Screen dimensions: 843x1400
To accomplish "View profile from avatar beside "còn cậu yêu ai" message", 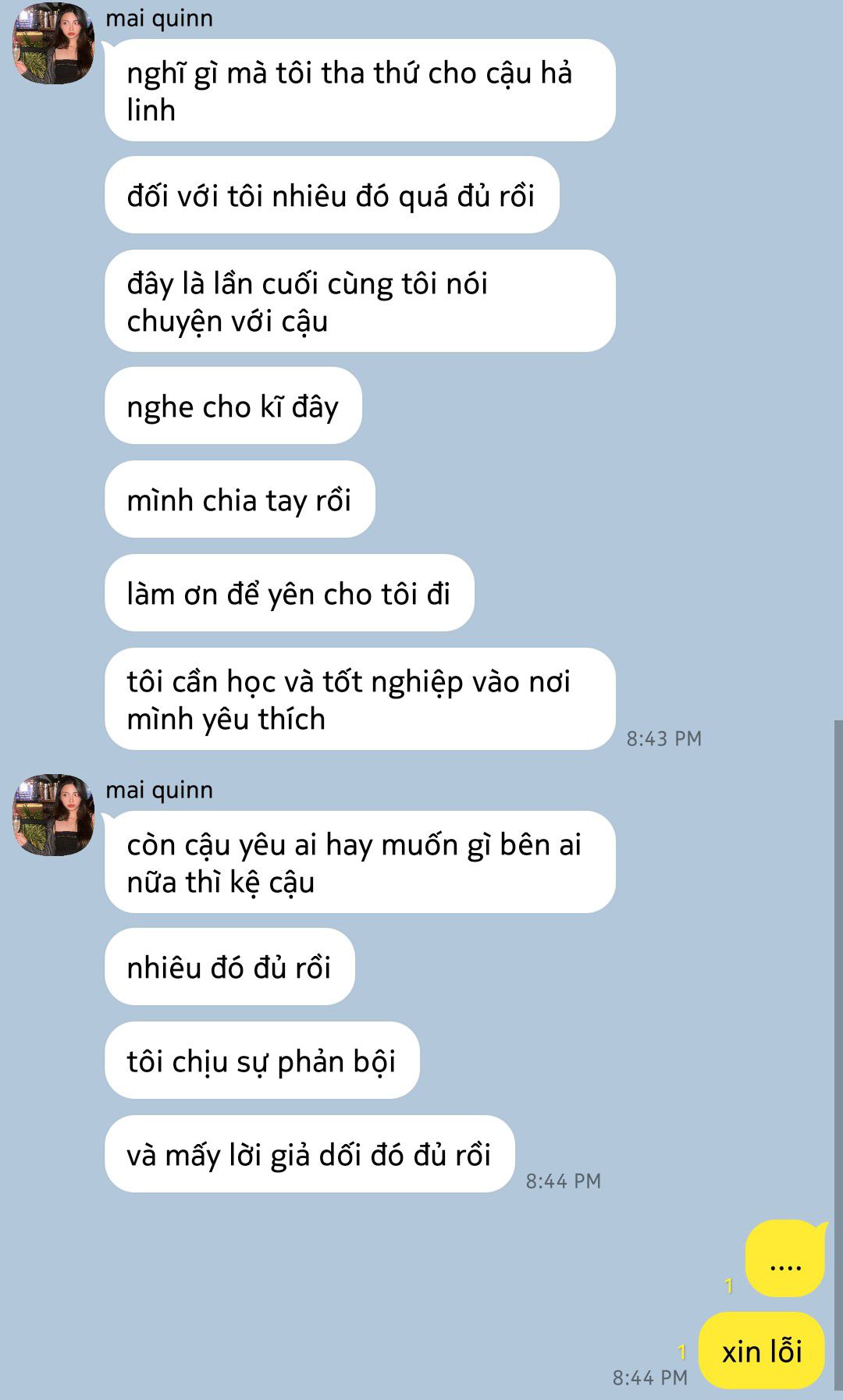I will [x=53, y=815].
